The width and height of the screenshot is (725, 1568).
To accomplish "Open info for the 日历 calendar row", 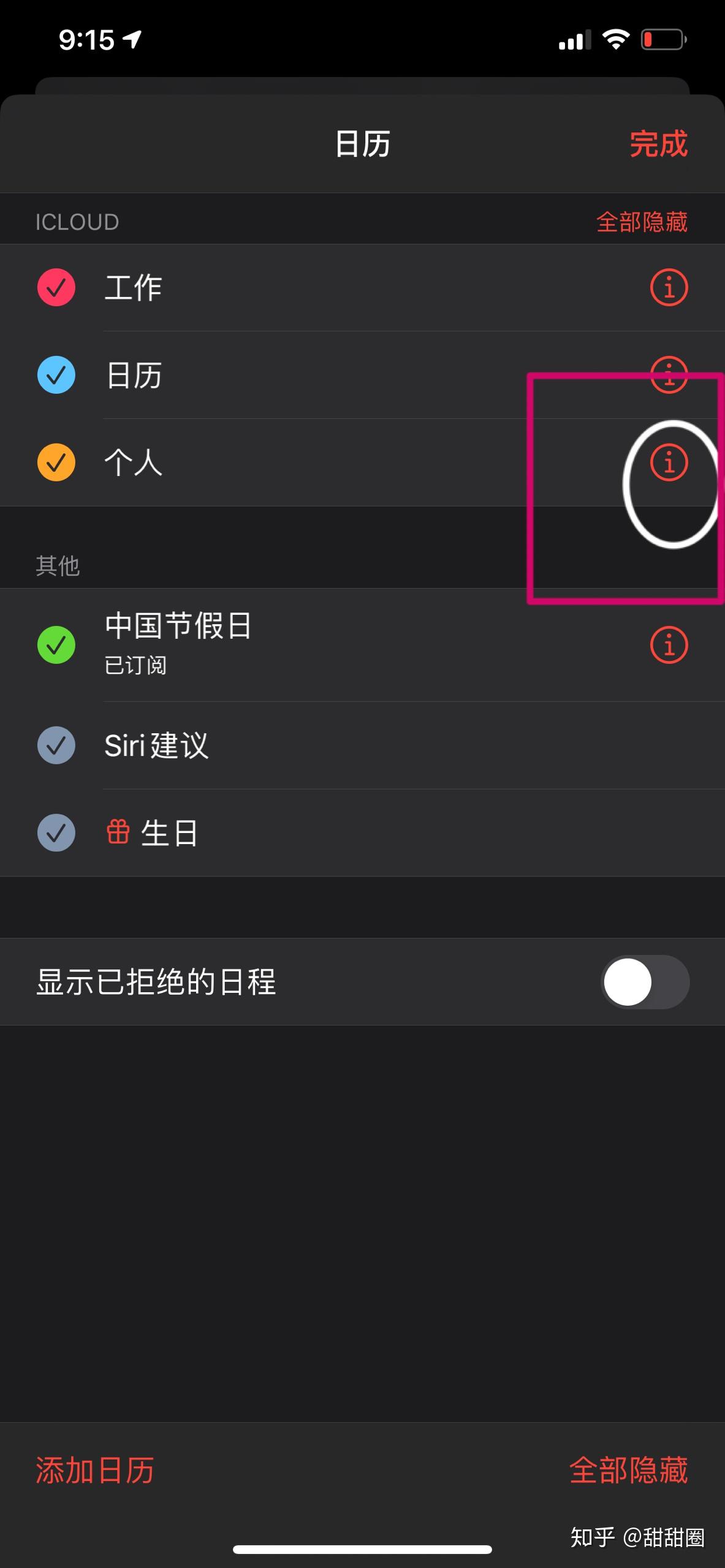I will coord(669,371).
